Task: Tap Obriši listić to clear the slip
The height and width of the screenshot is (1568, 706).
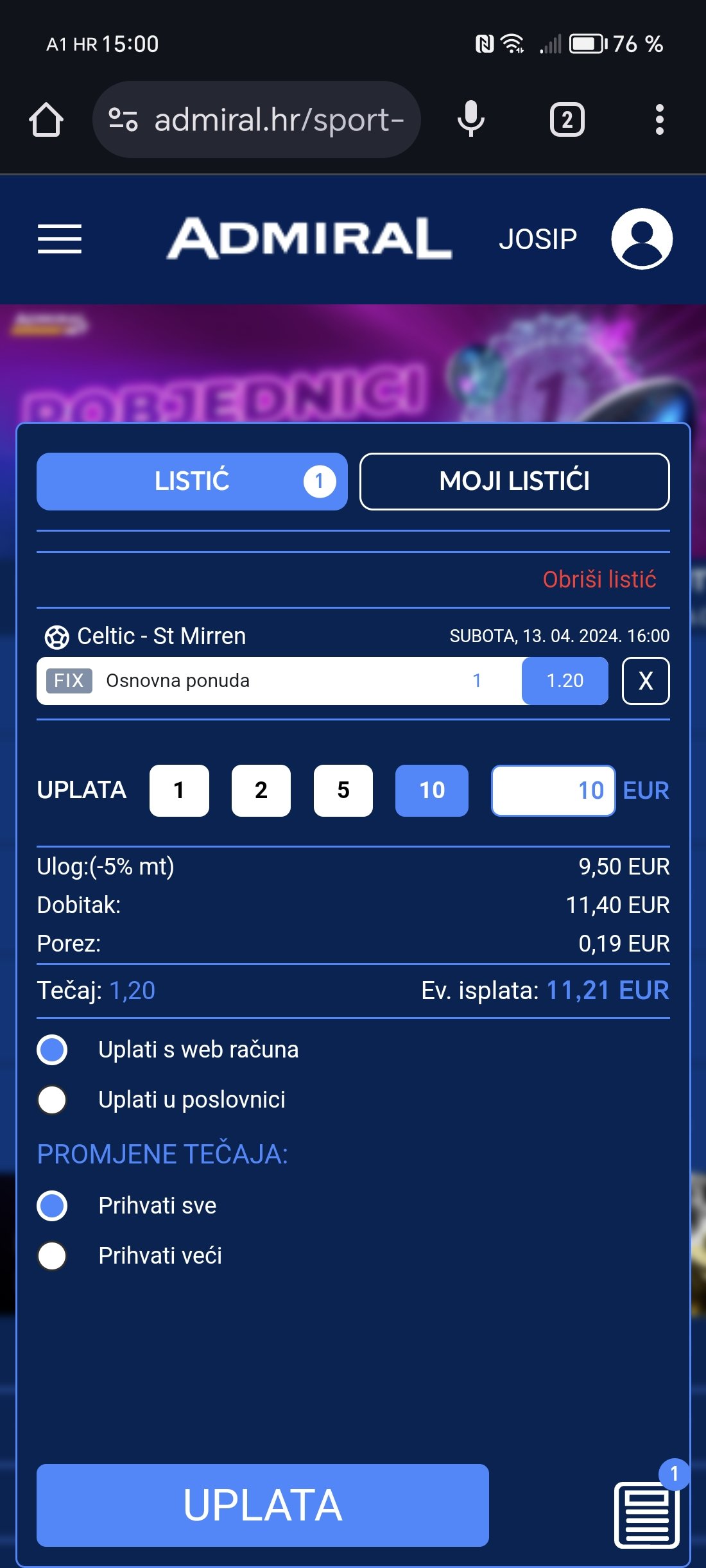Action: pos(599,579)
